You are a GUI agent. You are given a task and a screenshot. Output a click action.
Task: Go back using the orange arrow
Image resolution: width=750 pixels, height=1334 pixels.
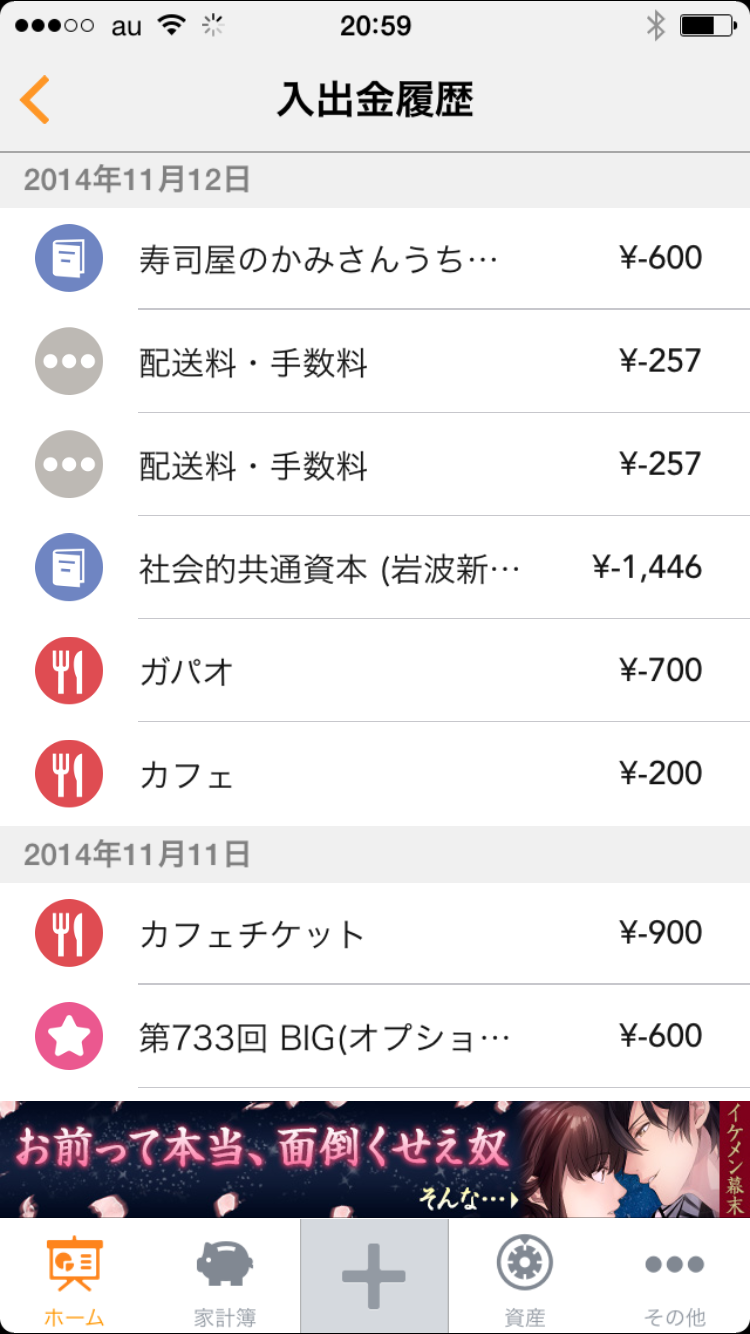pos(35,100)
